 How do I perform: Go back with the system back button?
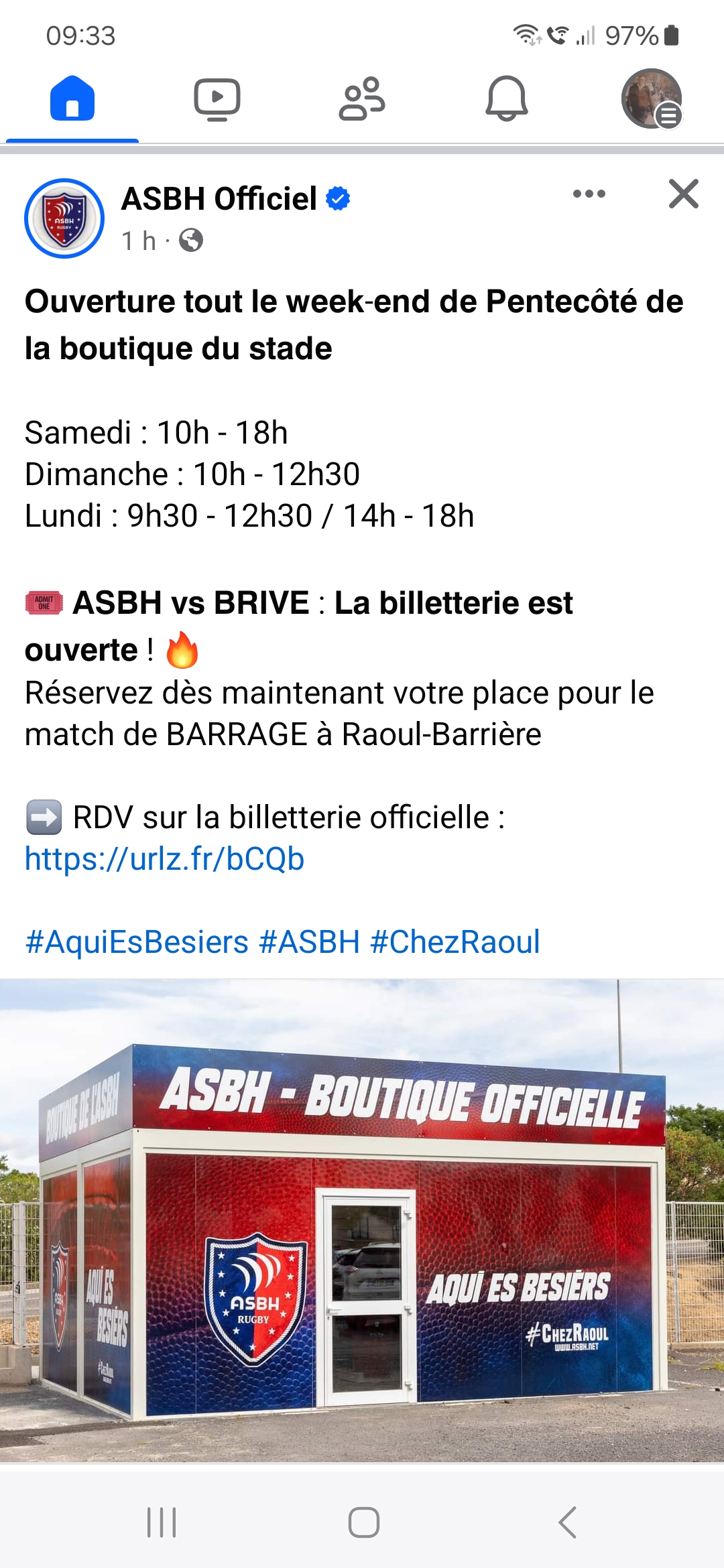[x=567, y=1522]
